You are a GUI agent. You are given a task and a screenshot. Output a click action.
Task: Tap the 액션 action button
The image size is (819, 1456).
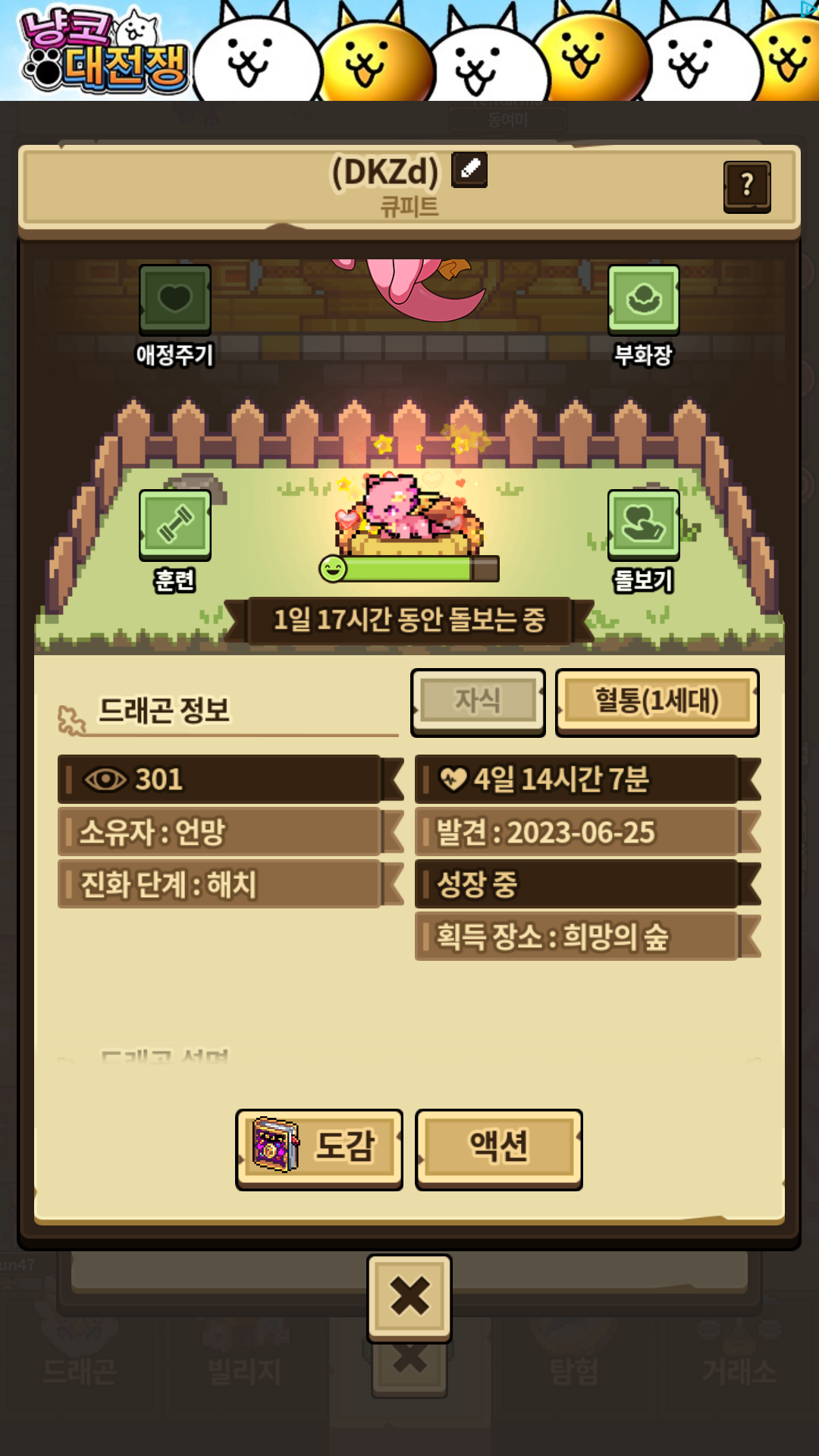click(499, 1148)
